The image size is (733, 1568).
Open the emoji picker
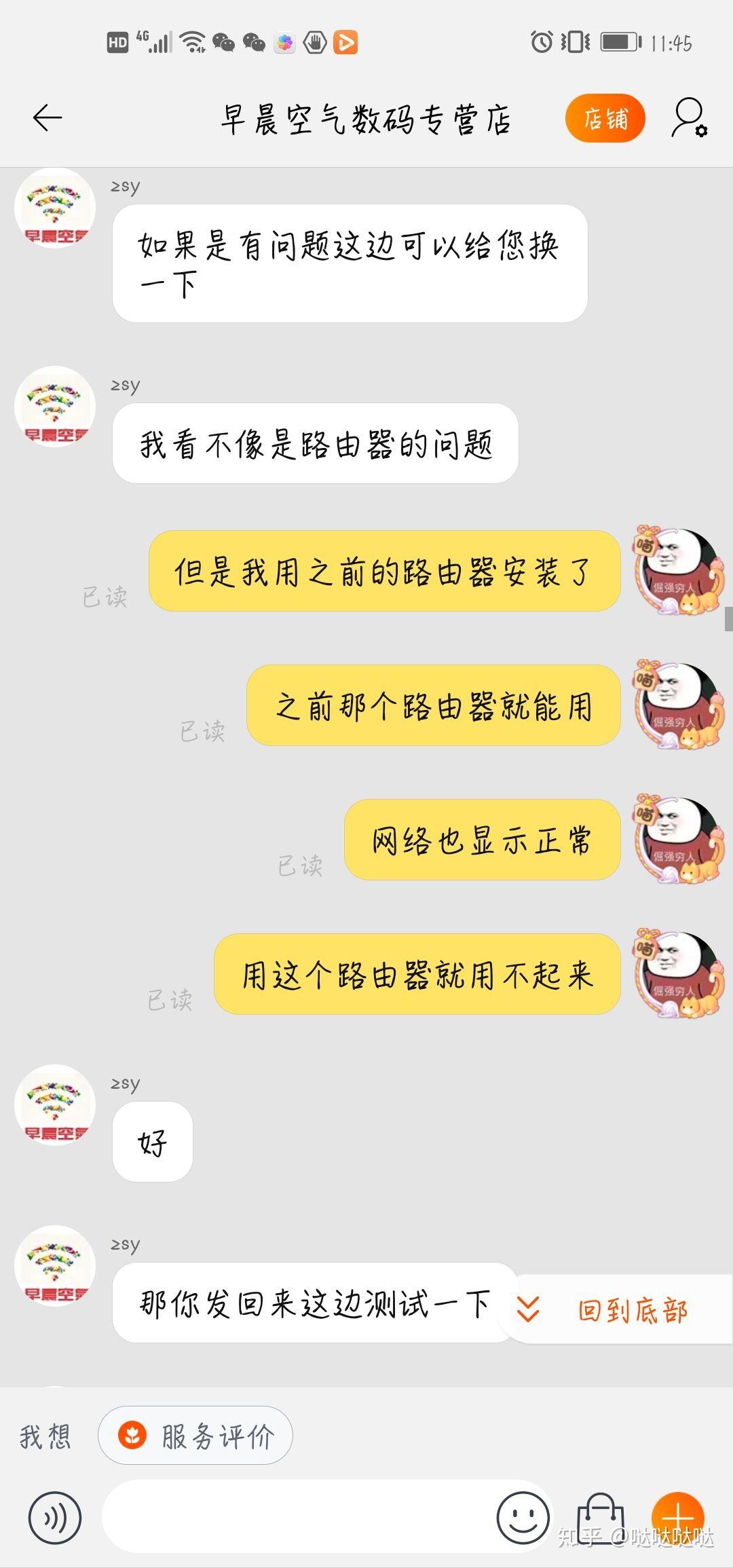tap(523, 1518)
